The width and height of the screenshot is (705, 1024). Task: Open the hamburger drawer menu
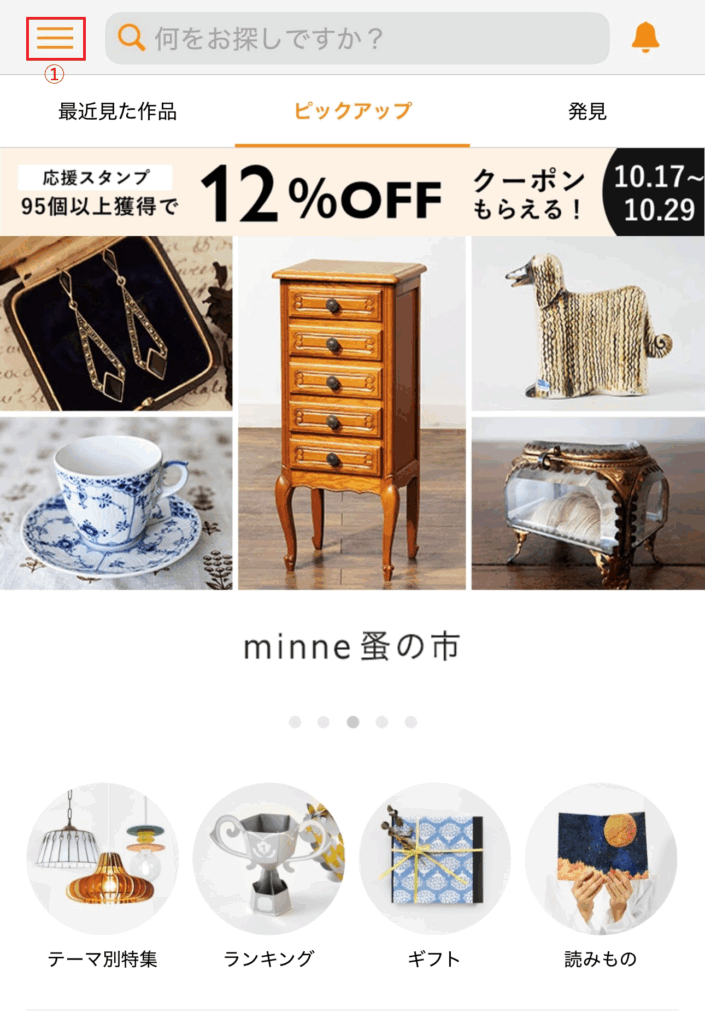[x=55, y=38]
